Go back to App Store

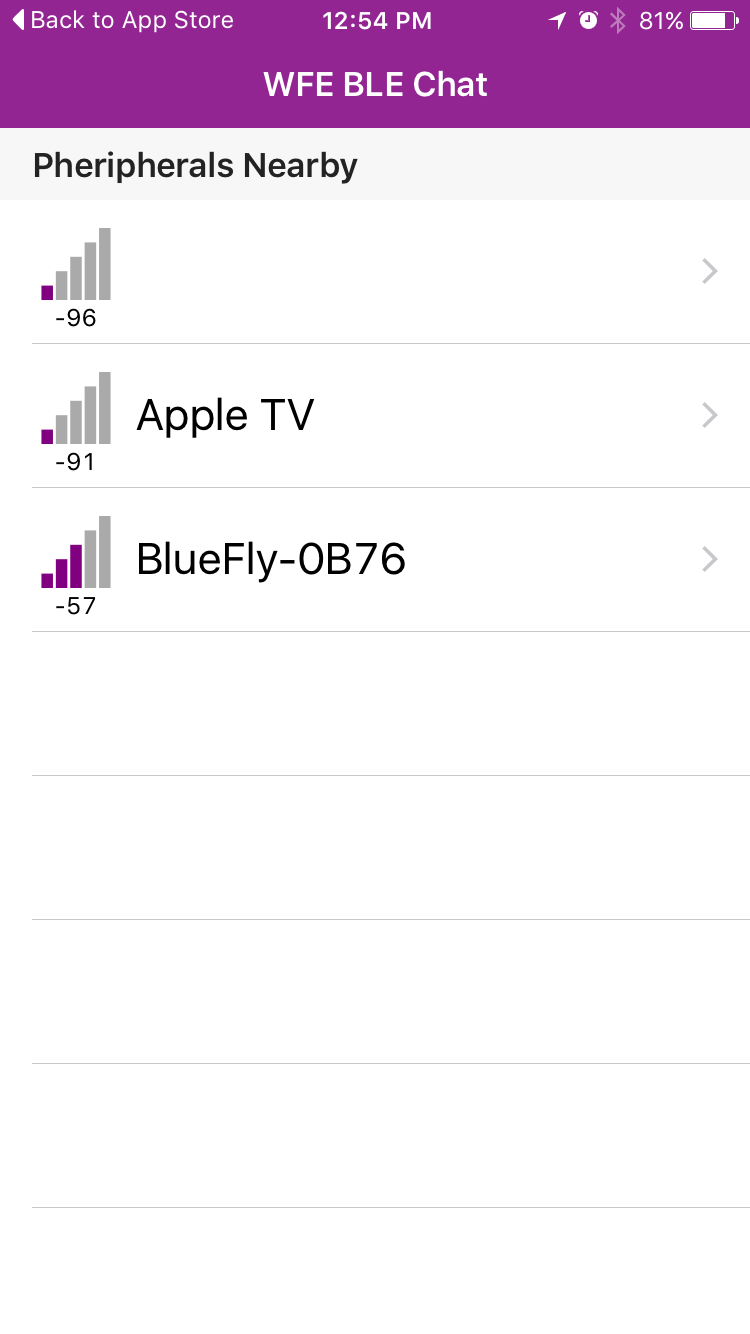pyautogui.click(x=122, y=20)
